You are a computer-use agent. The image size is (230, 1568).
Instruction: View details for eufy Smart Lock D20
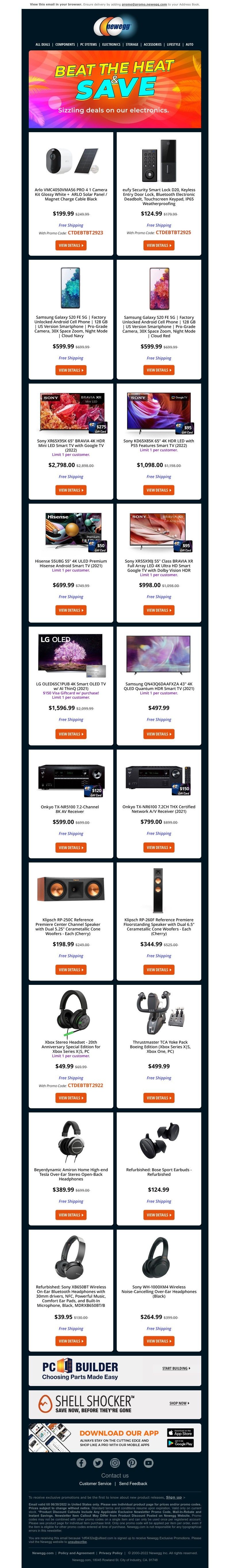[159, 245]
